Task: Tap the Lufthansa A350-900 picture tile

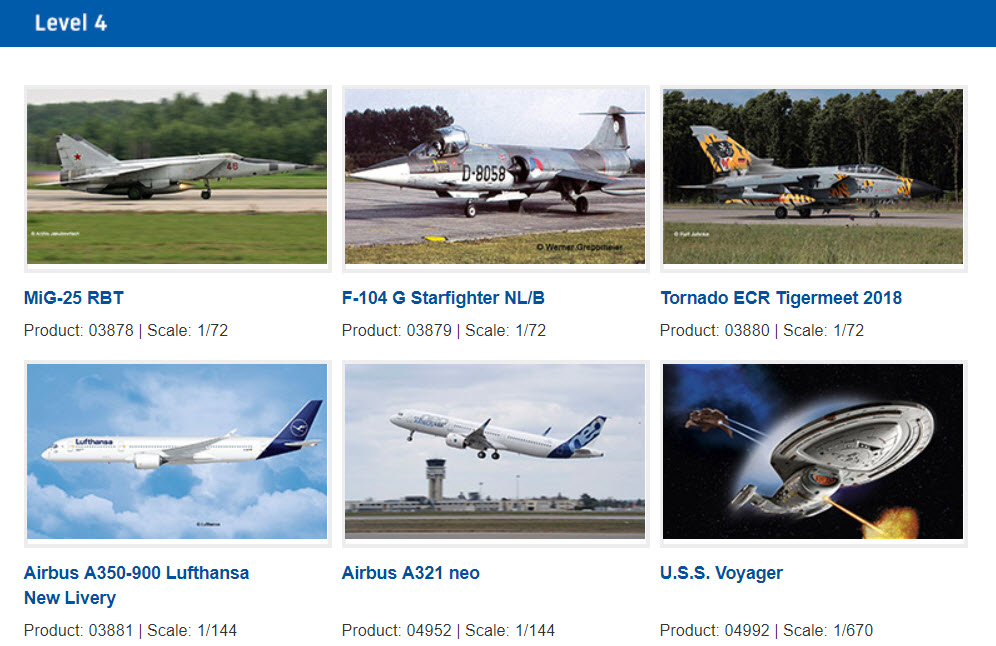Action: tap(177, 452)
